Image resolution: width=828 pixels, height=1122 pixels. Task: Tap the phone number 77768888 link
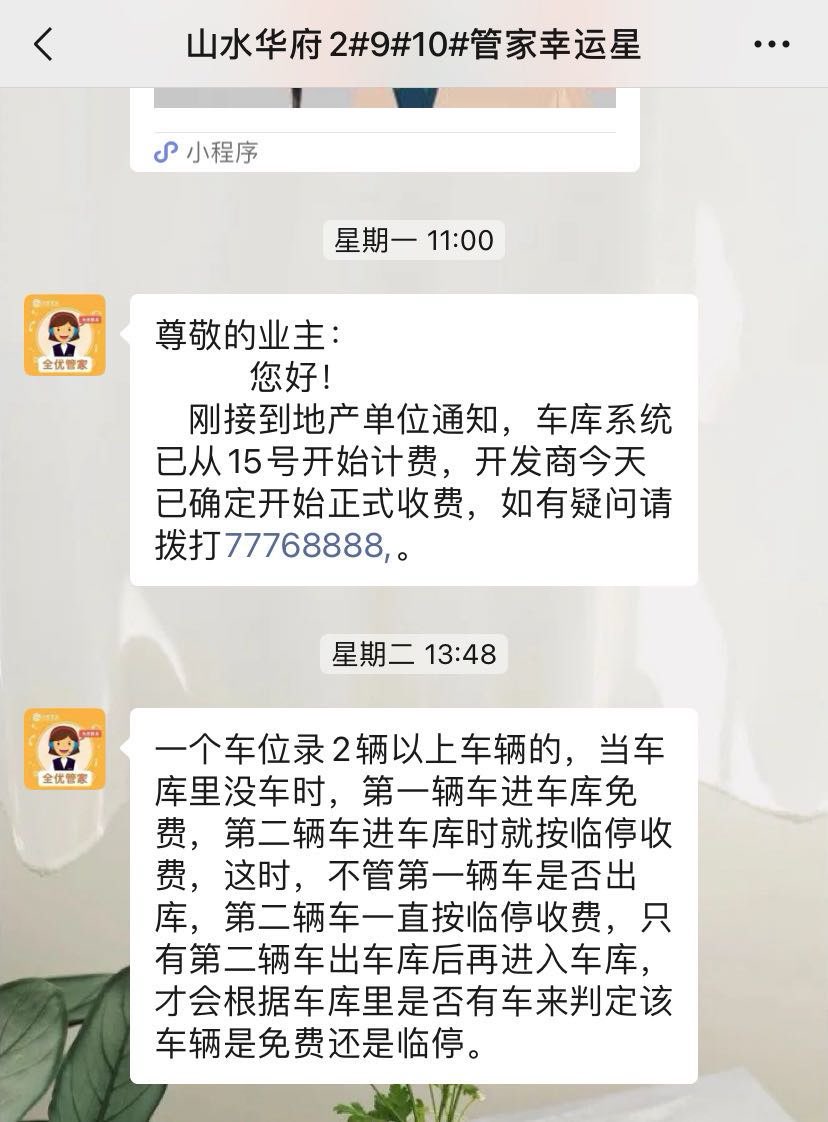pyautogui.click(x=306, y=546)
